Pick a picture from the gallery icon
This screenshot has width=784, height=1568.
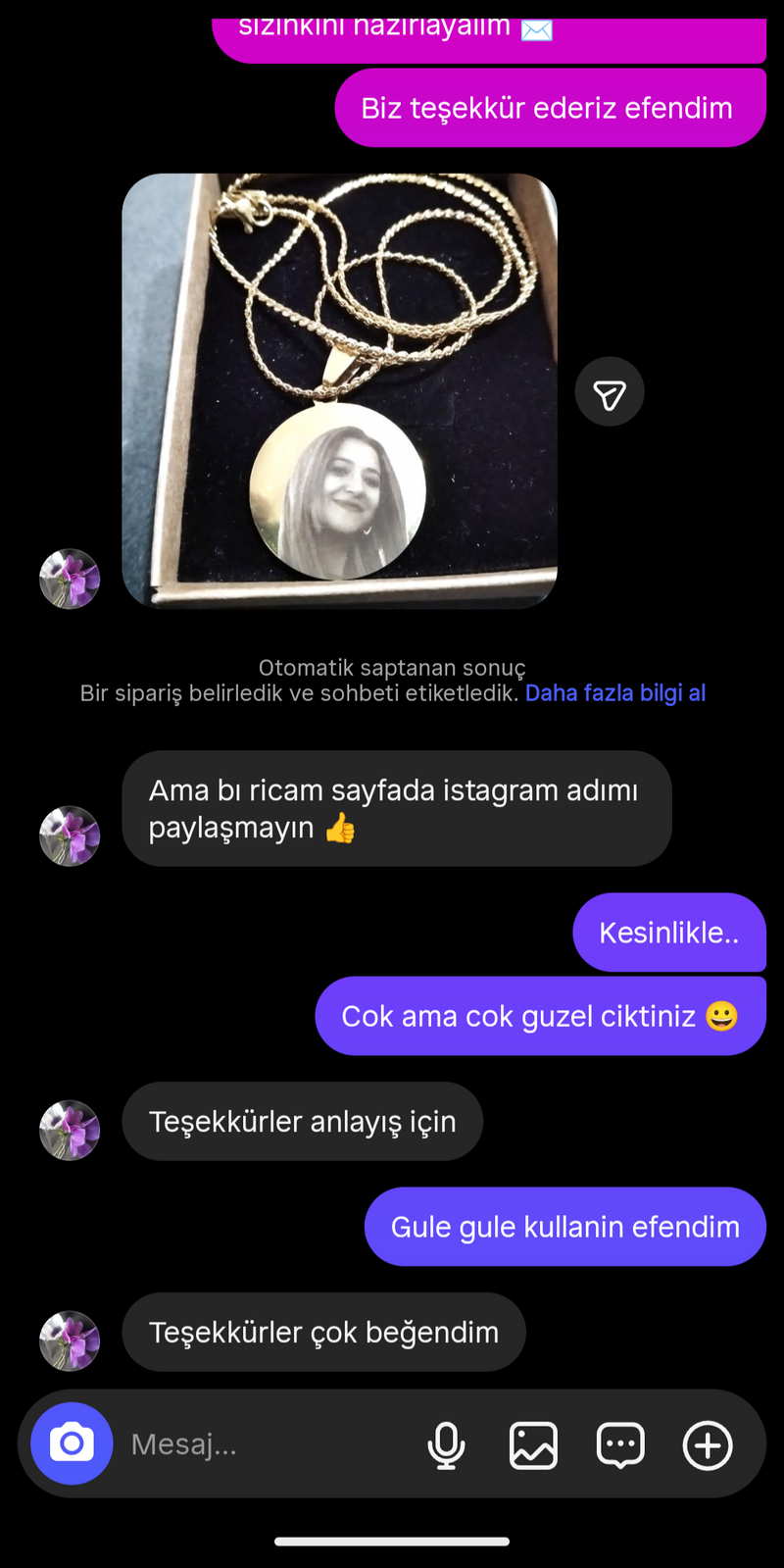click(x=533, y=1445)
